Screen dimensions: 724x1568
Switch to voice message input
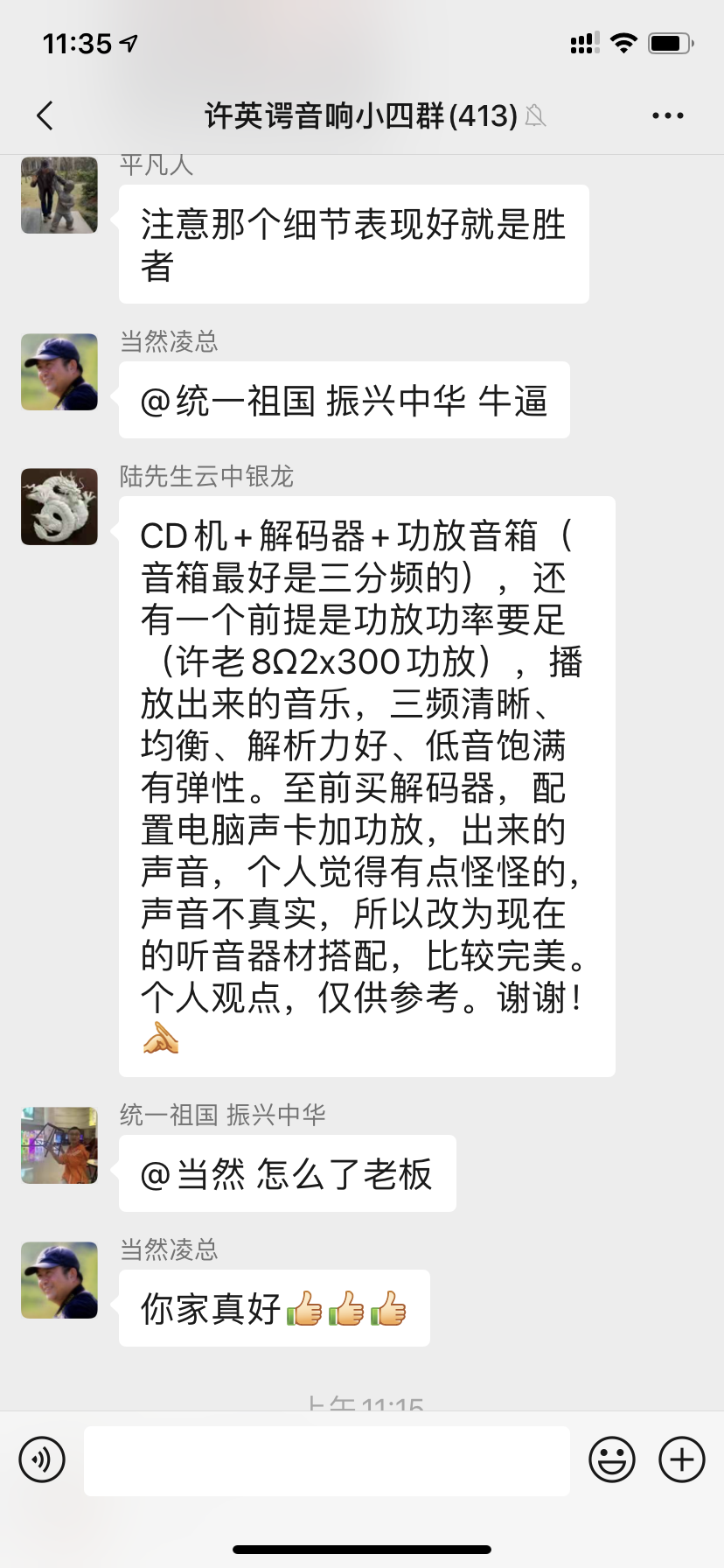click(x=42, y=1459)
